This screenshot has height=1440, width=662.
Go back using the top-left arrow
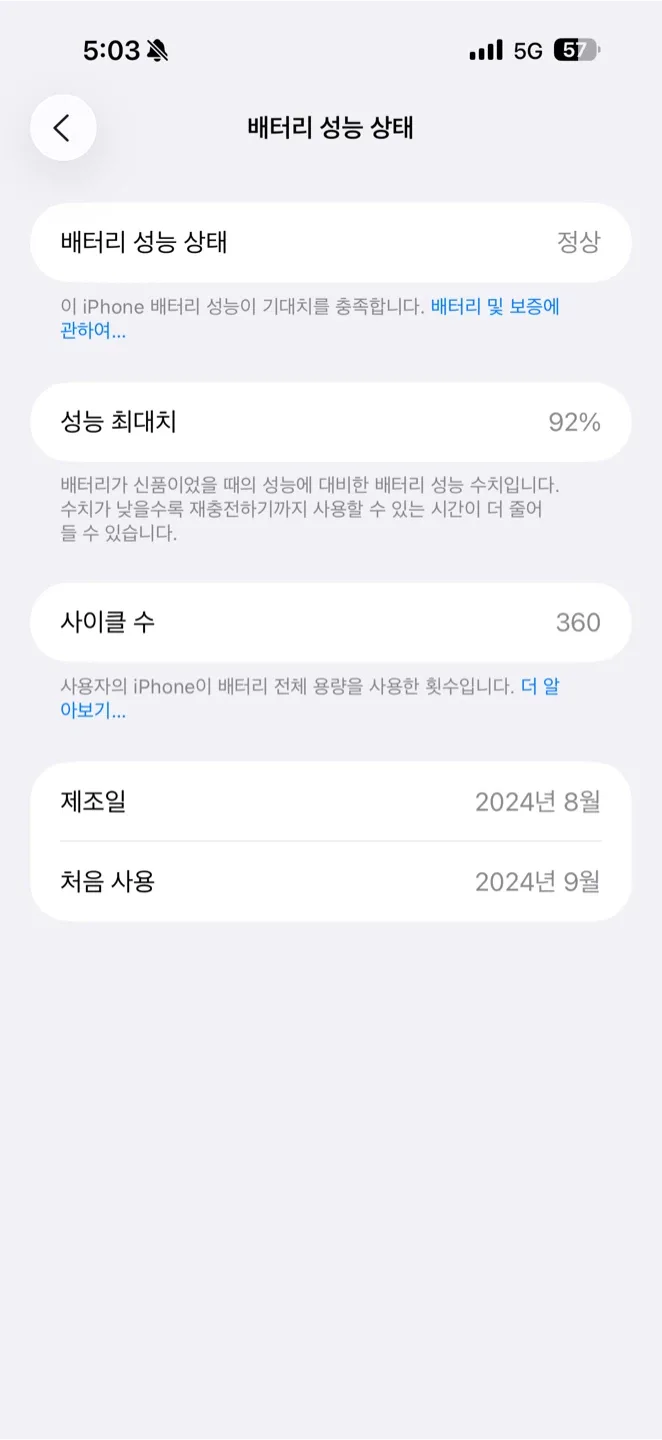[63, 128]
